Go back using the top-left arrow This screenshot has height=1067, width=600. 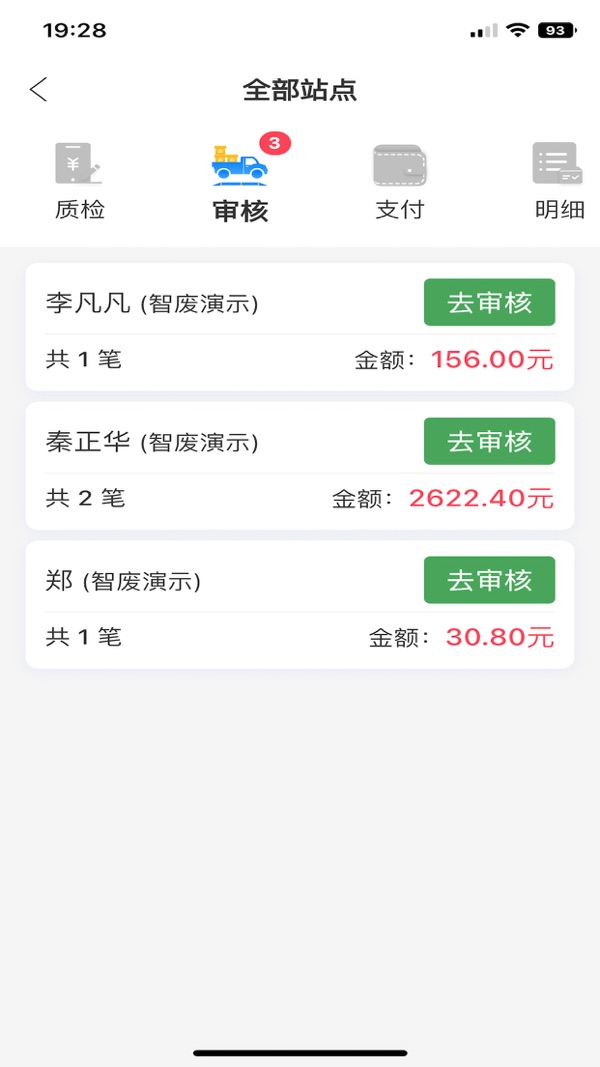[38, 89]
